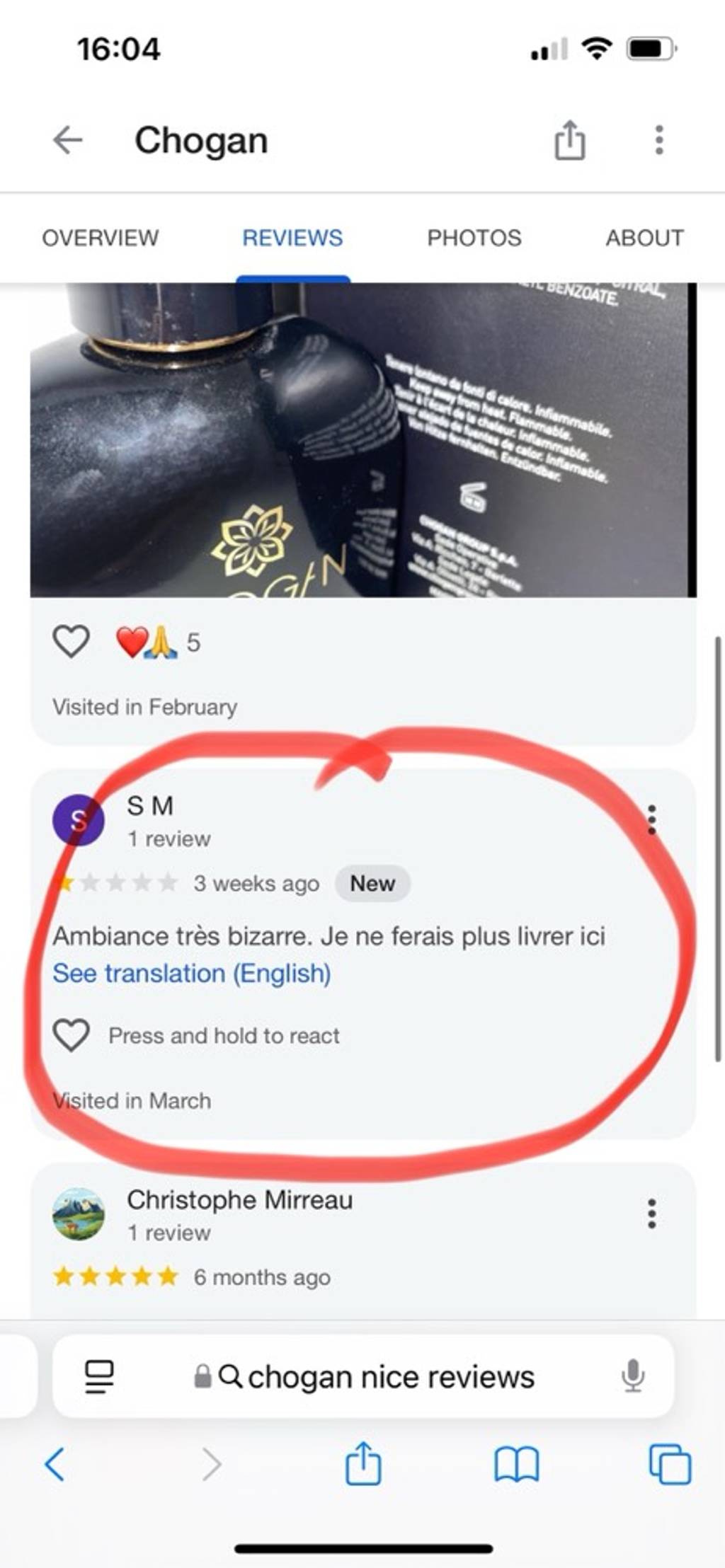Screen dimensions: 725x1568
Task: Switch to the Photos tab
Action: click(474, 238)
